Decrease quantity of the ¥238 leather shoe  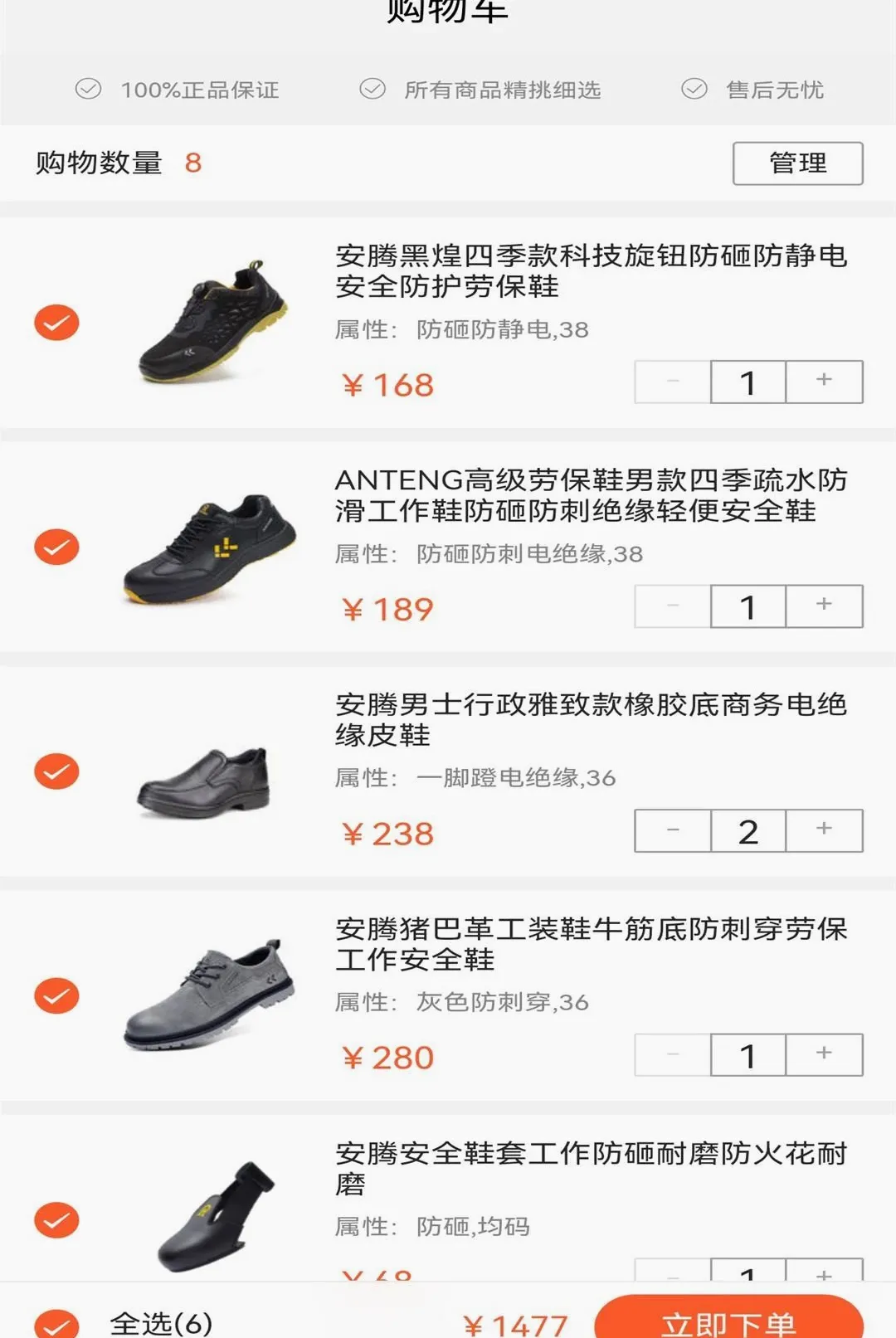[x=673, y=830]
